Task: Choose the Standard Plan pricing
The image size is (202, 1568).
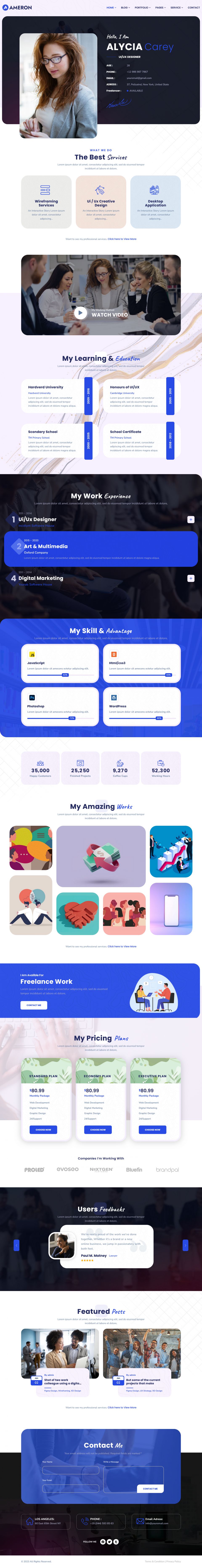Action: [x=43, y=1129]
